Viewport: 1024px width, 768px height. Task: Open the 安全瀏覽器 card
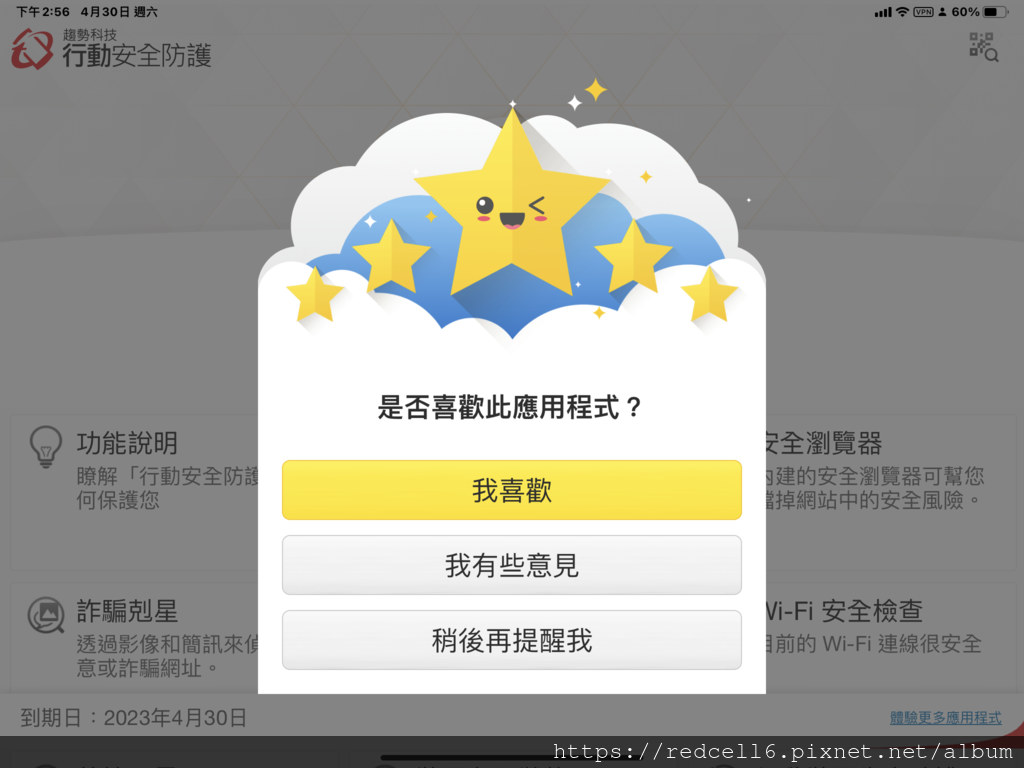[880, 470]
